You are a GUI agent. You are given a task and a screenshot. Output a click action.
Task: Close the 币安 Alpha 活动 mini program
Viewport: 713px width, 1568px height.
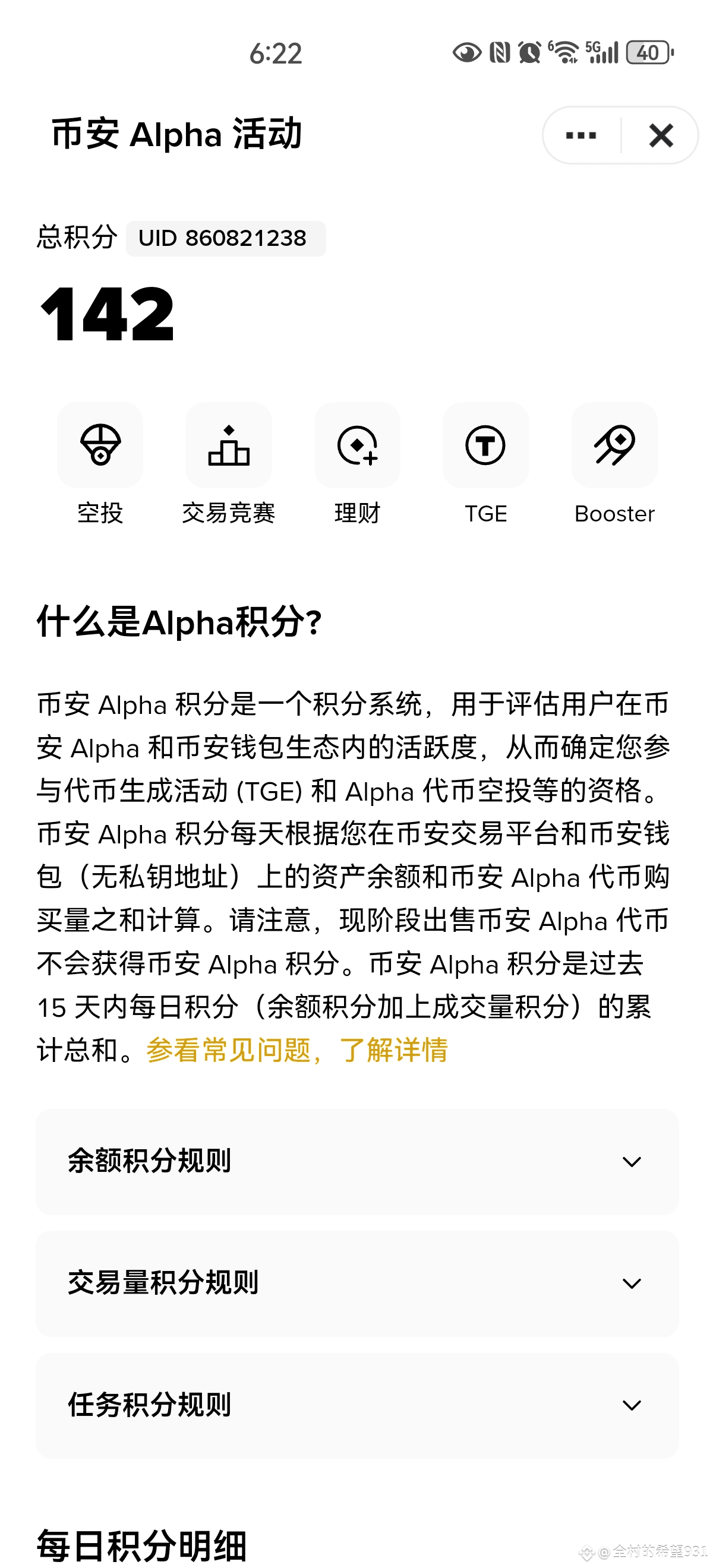click(661, 135)
